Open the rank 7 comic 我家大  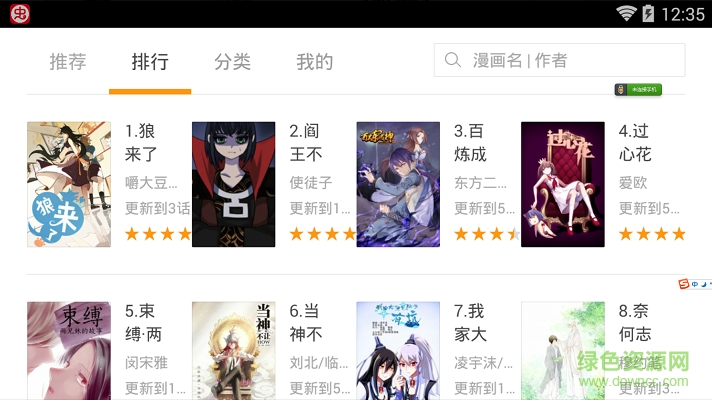[398, 350]
